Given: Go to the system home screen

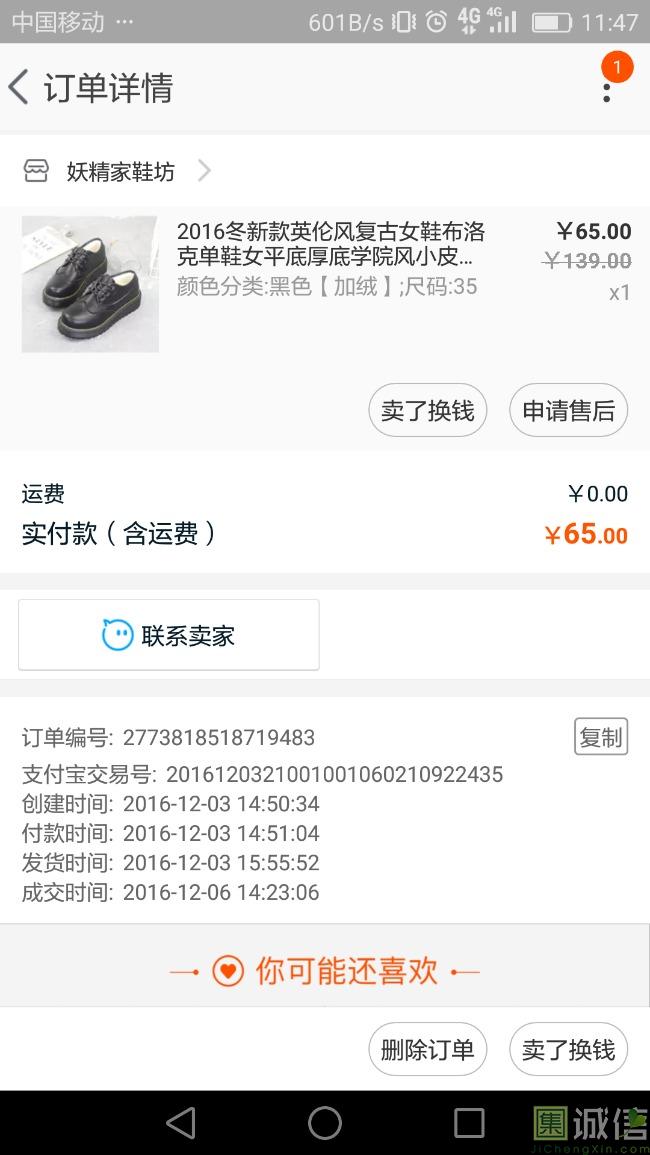Looking at the screenshot, I should [x=325, y=1123].
